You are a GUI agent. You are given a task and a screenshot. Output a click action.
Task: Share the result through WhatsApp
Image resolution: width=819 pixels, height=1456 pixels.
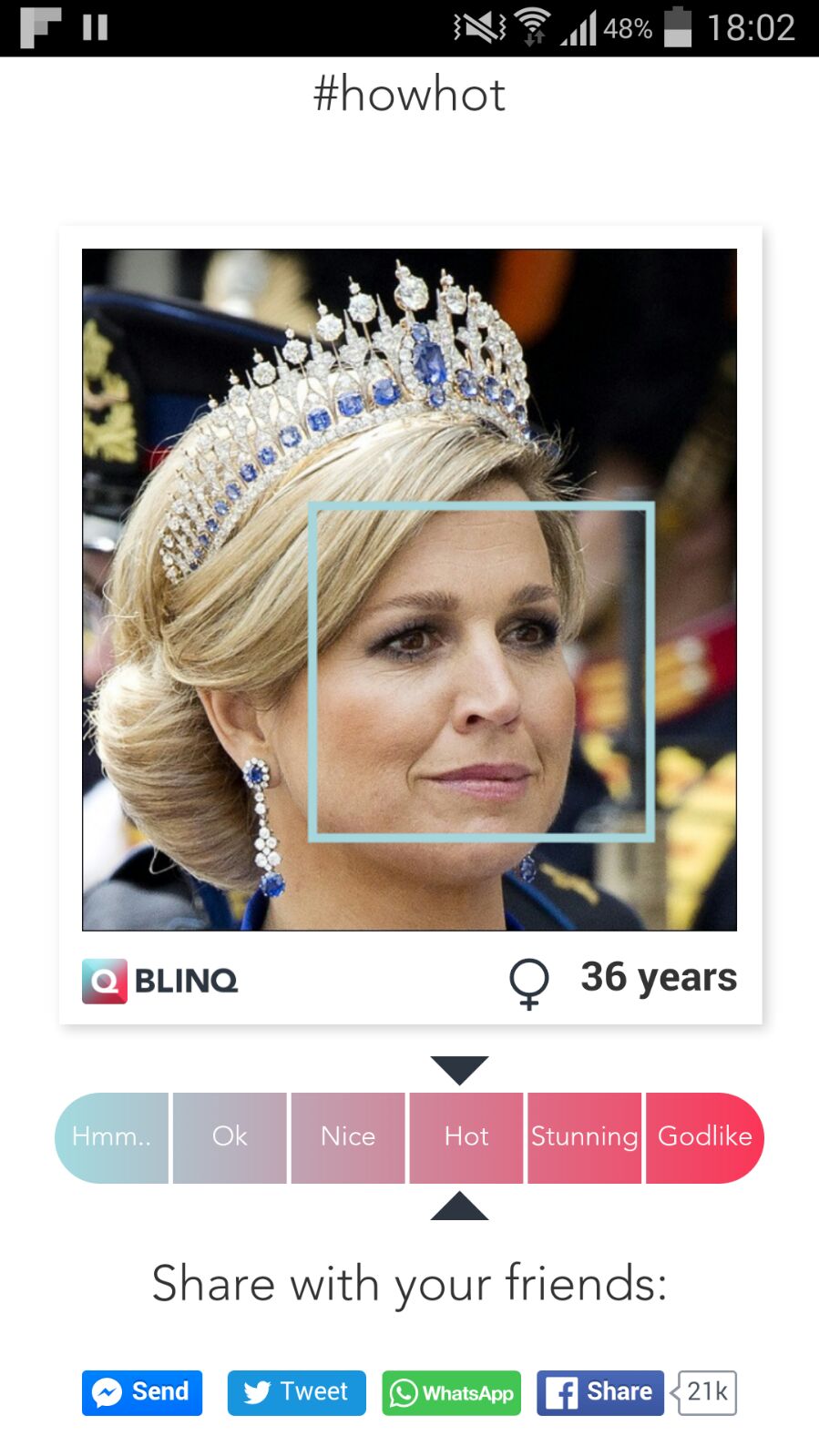point(451,1392)
